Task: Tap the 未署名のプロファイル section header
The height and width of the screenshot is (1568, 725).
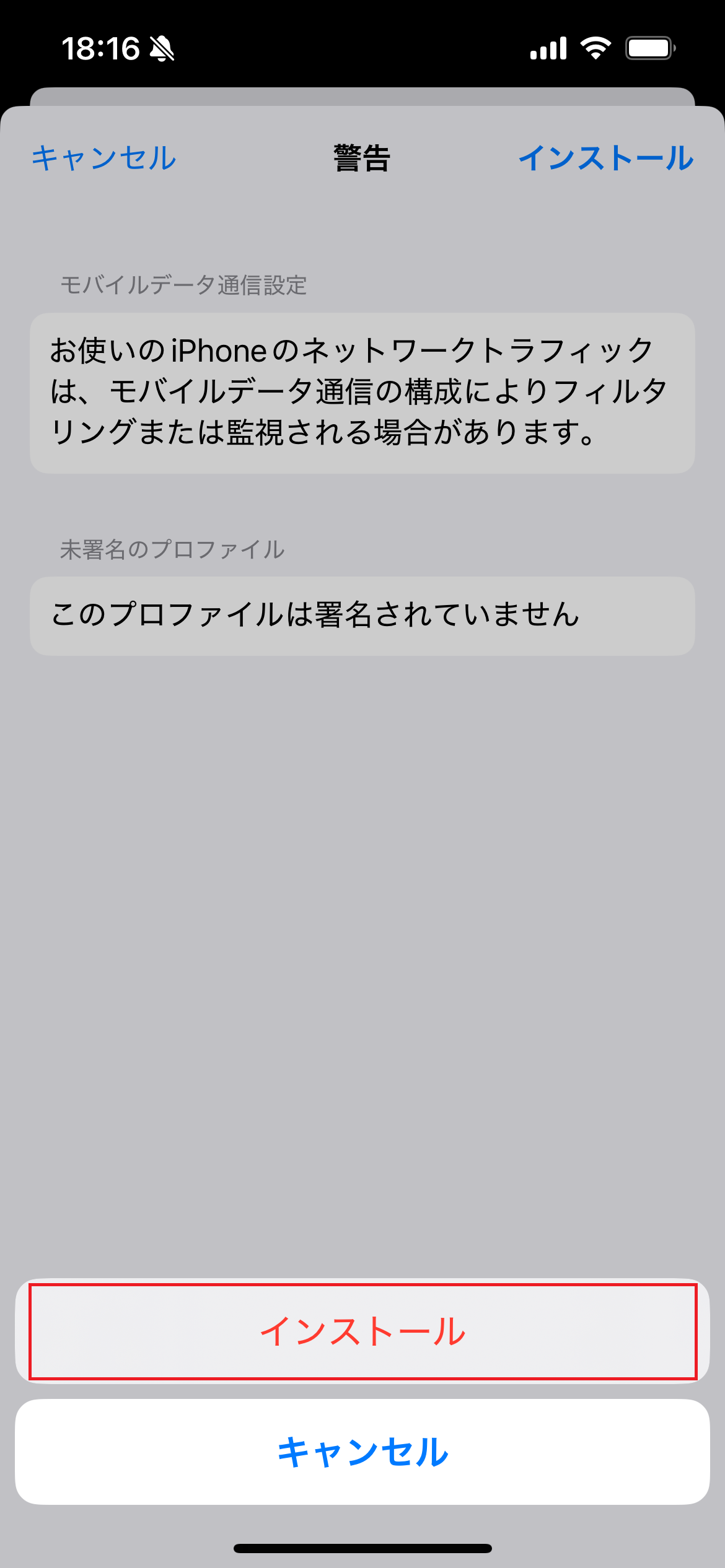Action: [171, 547]
